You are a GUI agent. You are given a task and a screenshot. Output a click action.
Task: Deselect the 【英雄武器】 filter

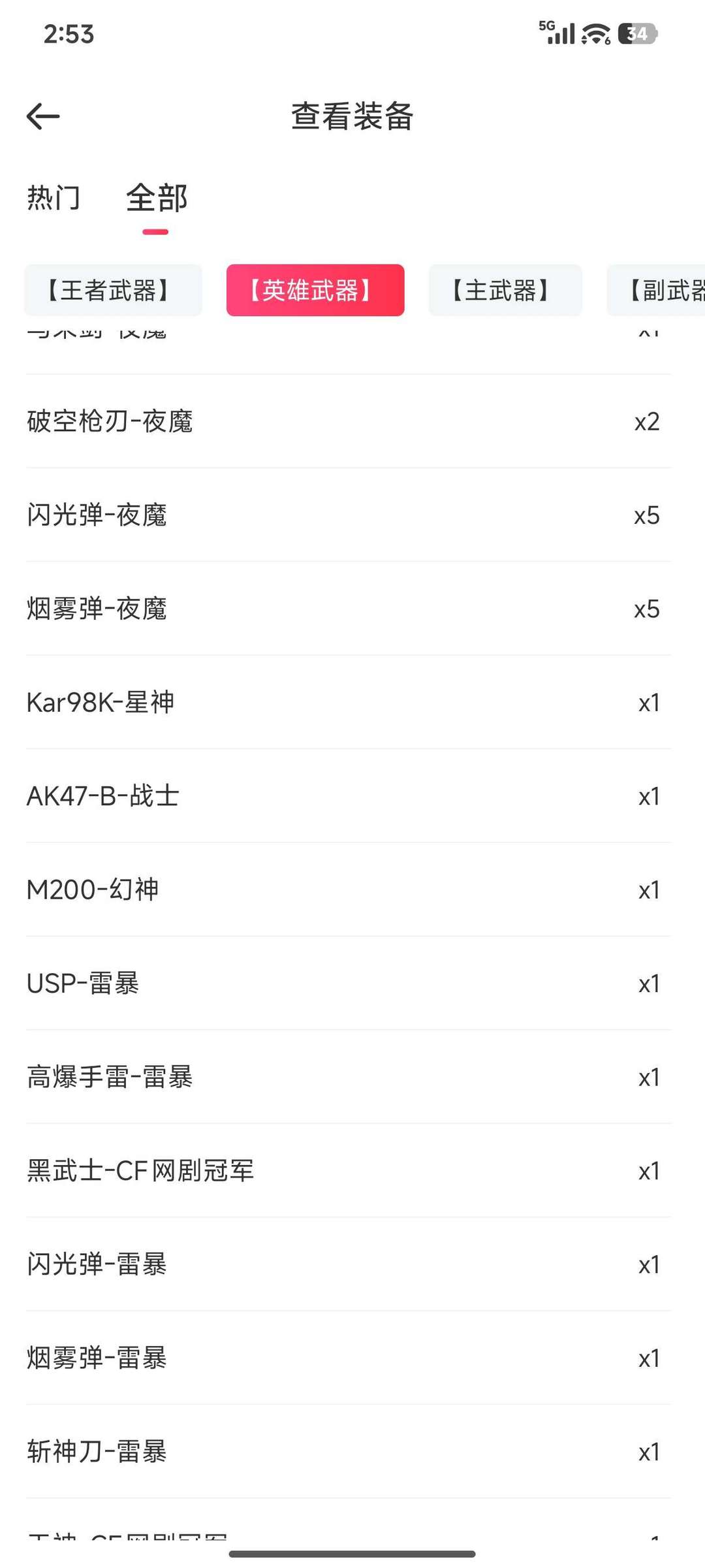point(315,290)
